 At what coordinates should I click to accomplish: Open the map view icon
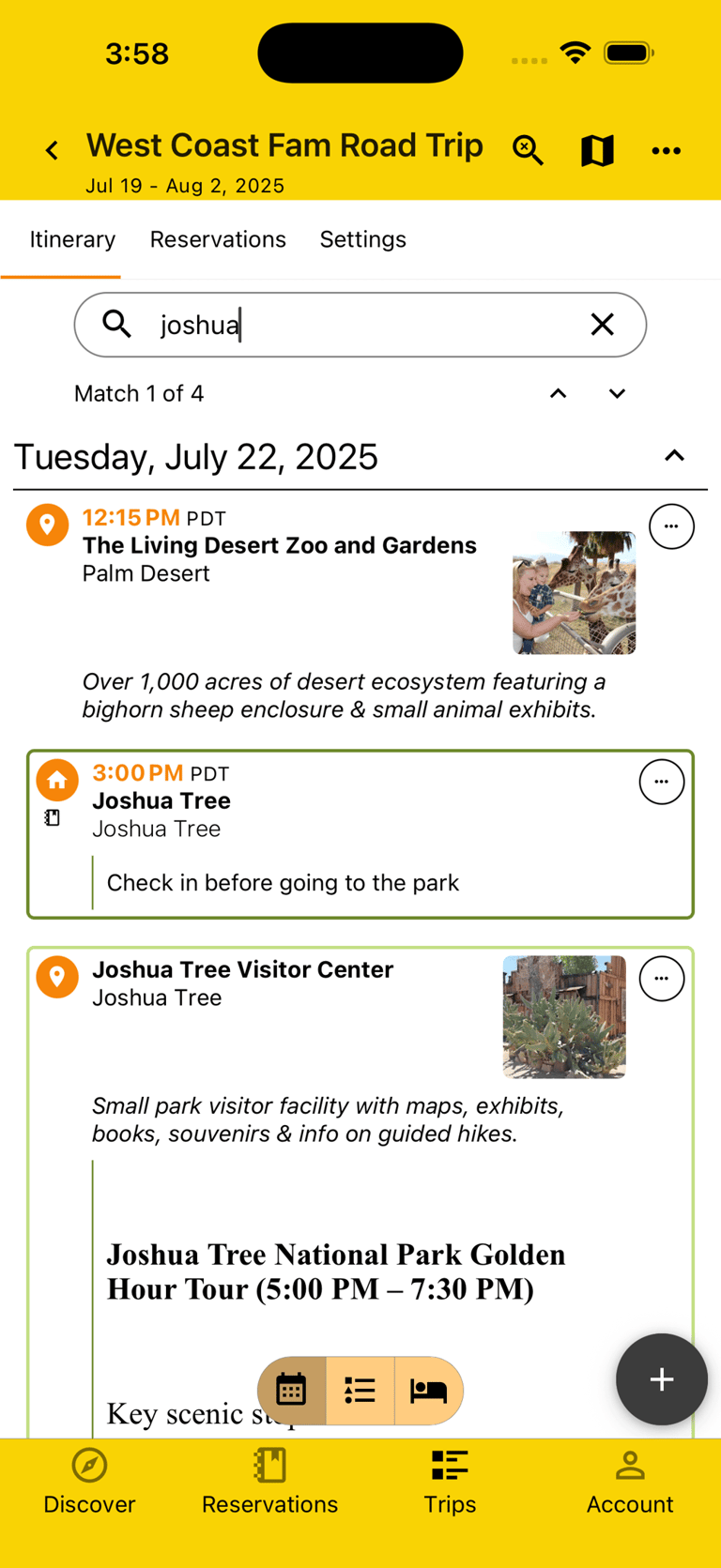click(x=597, y=149)
